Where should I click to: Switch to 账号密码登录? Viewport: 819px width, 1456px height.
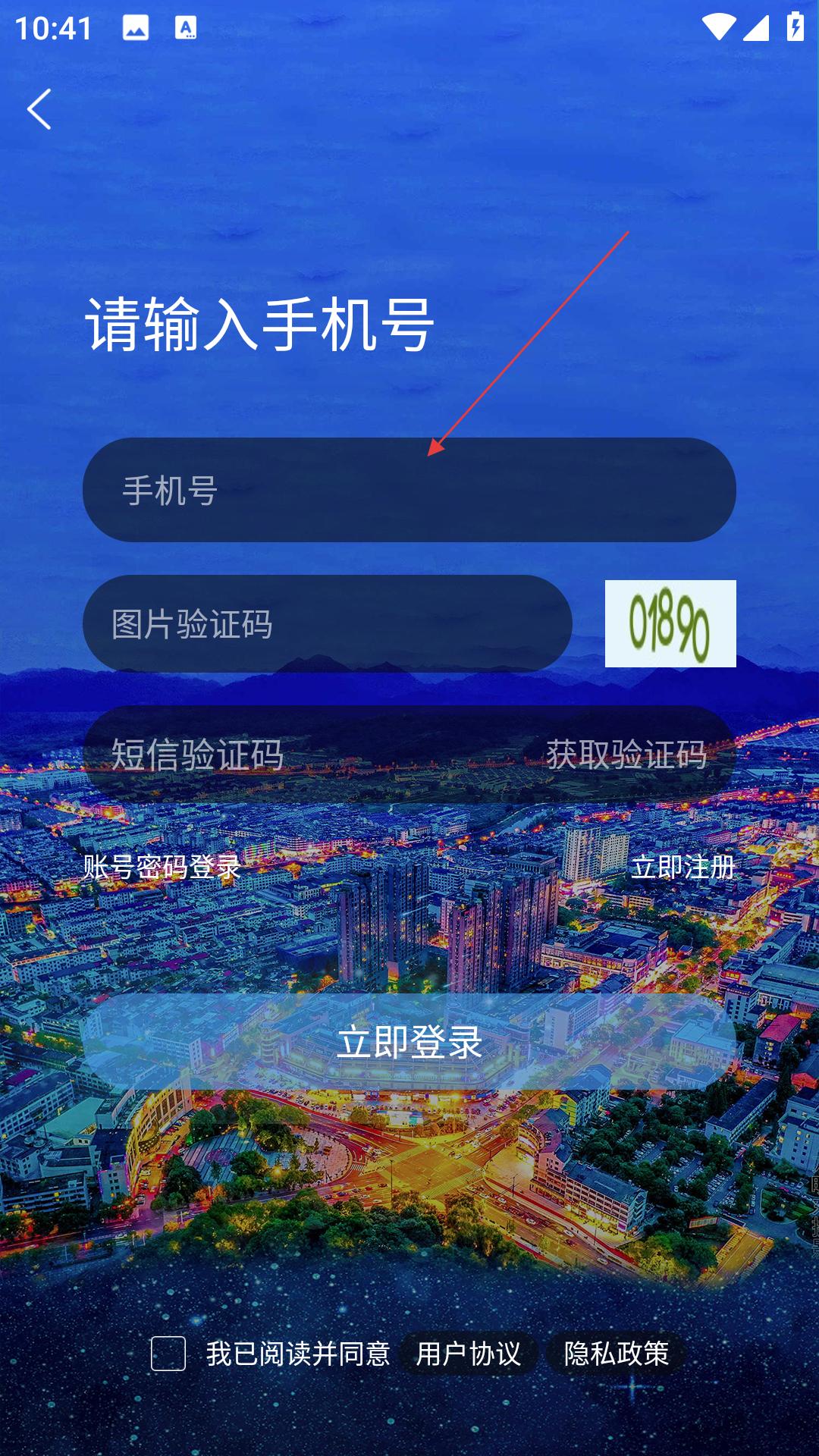162,867
